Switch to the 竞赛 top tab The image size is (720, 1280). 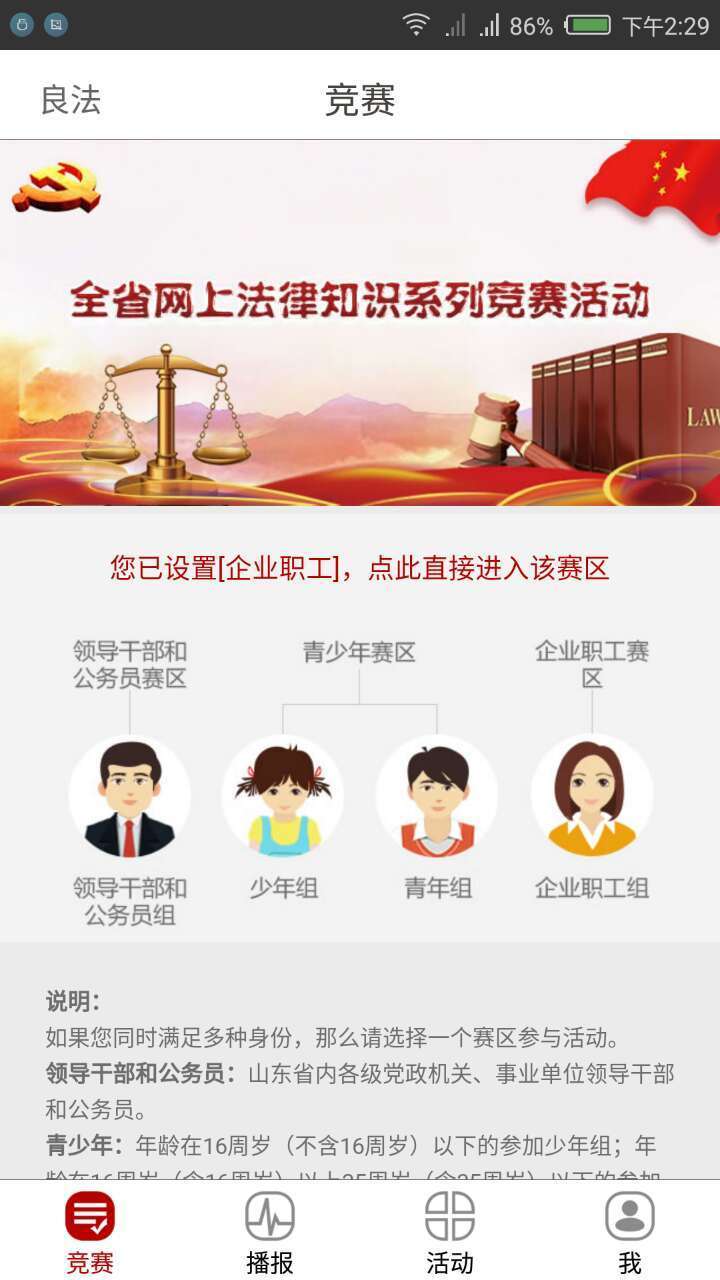358,101
